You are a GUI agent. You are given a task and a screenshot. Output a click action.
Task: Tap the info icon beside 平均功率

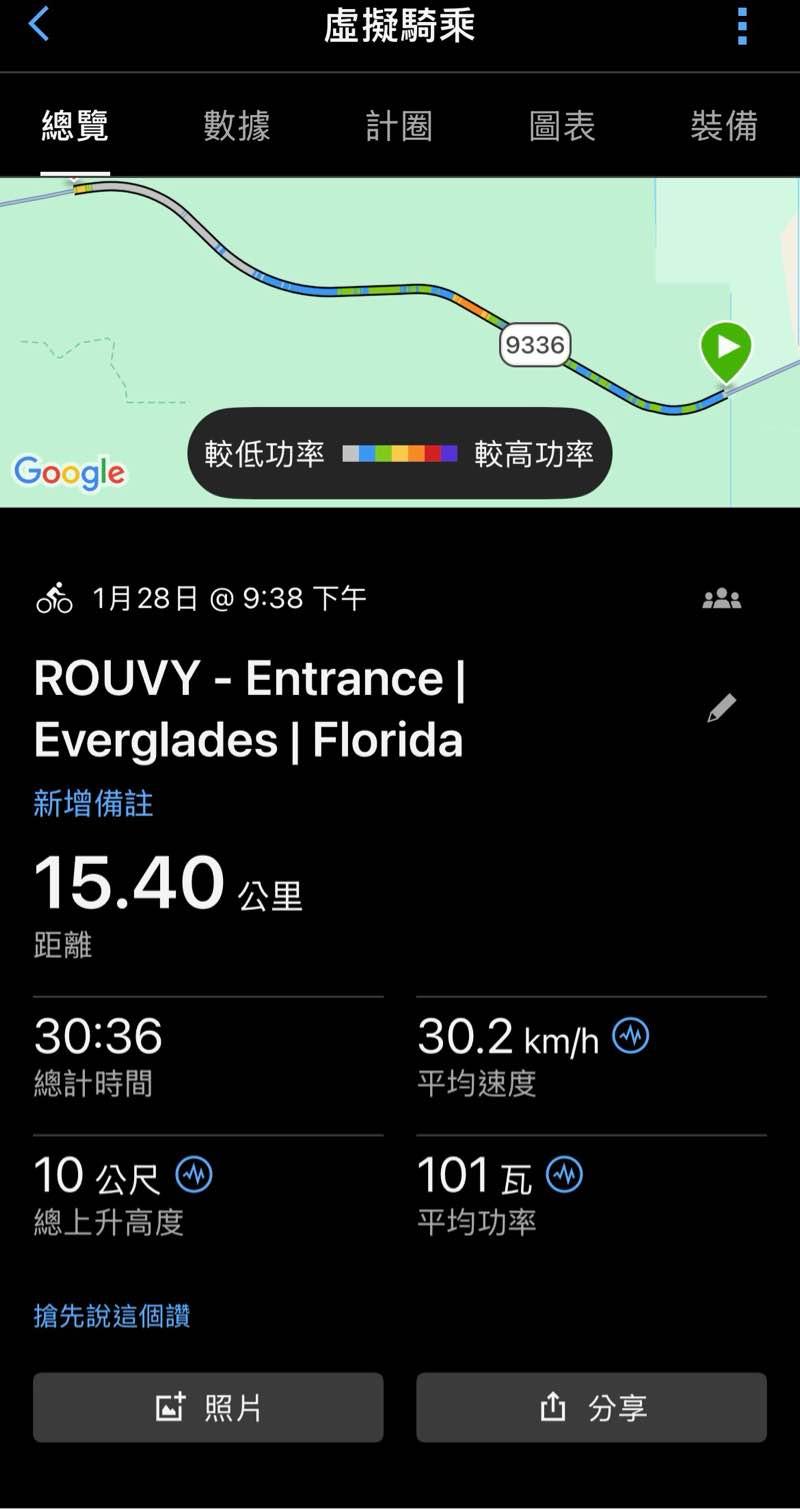point(564,1174)
